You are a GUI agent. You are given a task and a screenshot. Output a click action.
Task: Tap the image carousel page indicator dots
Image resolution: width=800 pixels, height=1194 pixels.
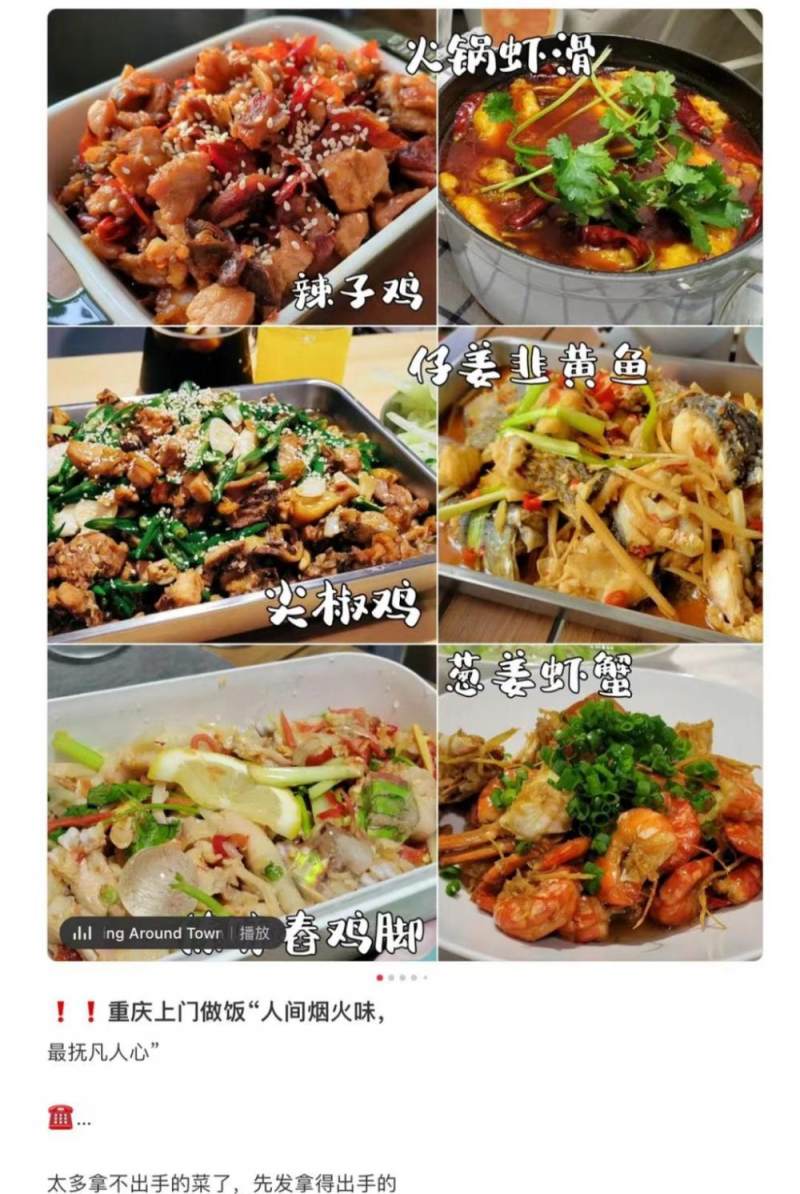click(402, 977)
